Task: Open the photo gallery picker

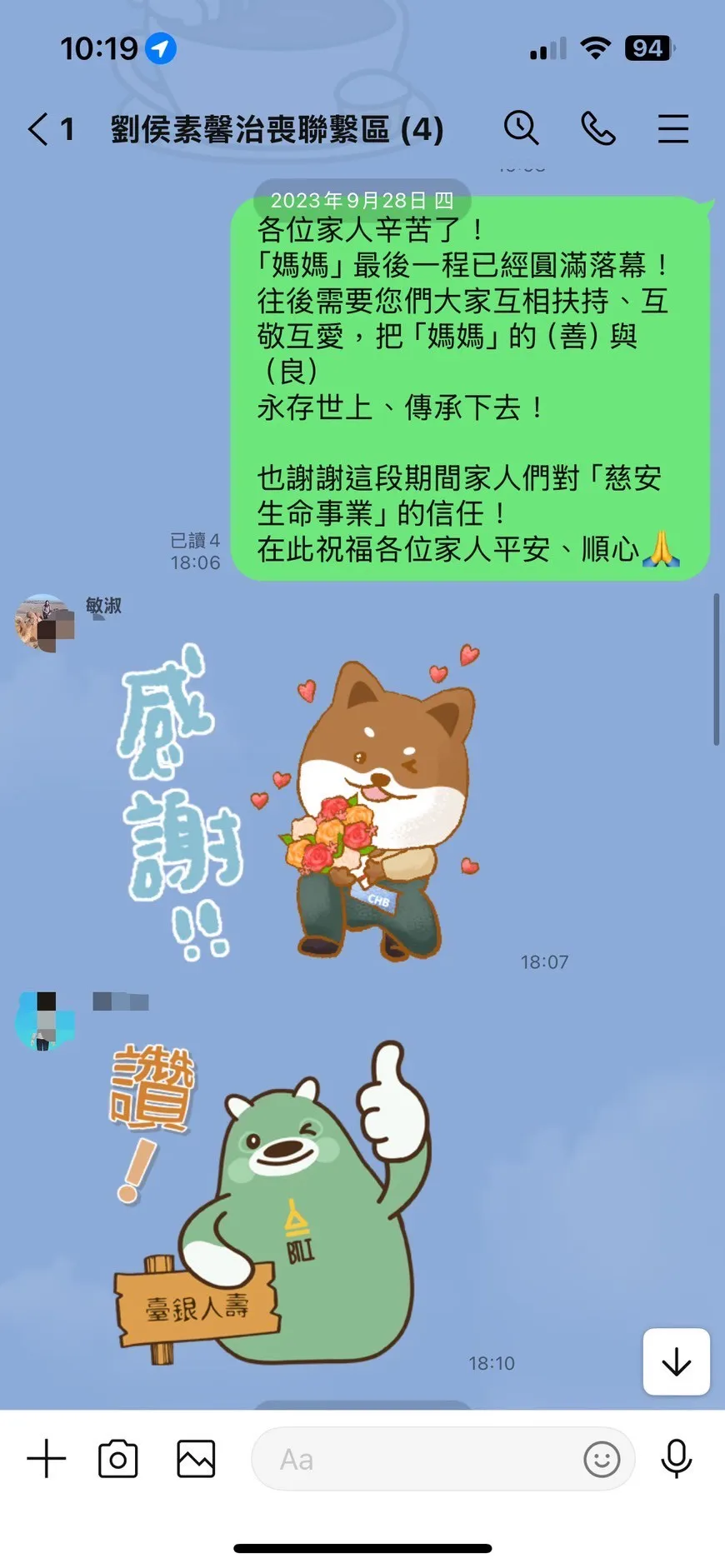Action: pyautogui.click(x=197, y=1459)
